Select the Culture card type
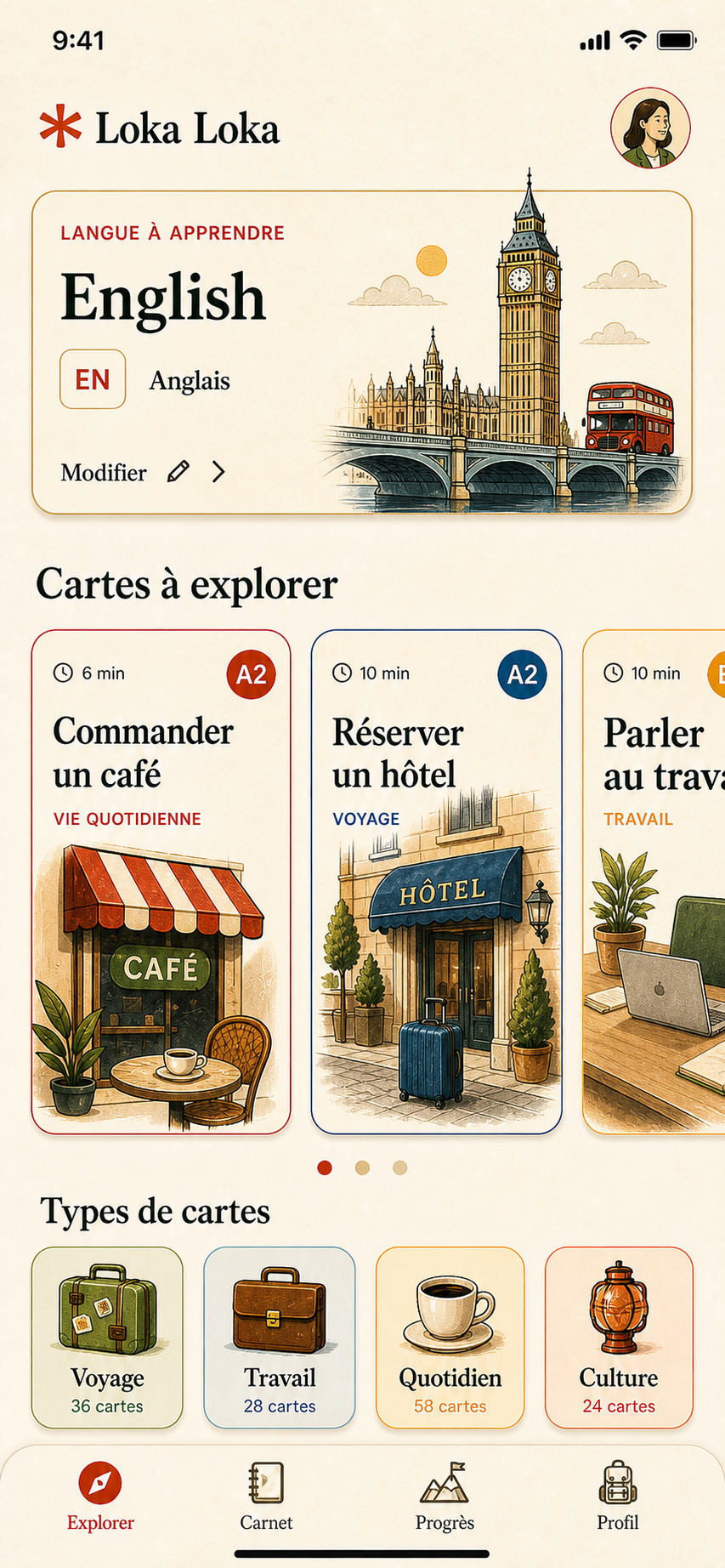 (619, 1338)
